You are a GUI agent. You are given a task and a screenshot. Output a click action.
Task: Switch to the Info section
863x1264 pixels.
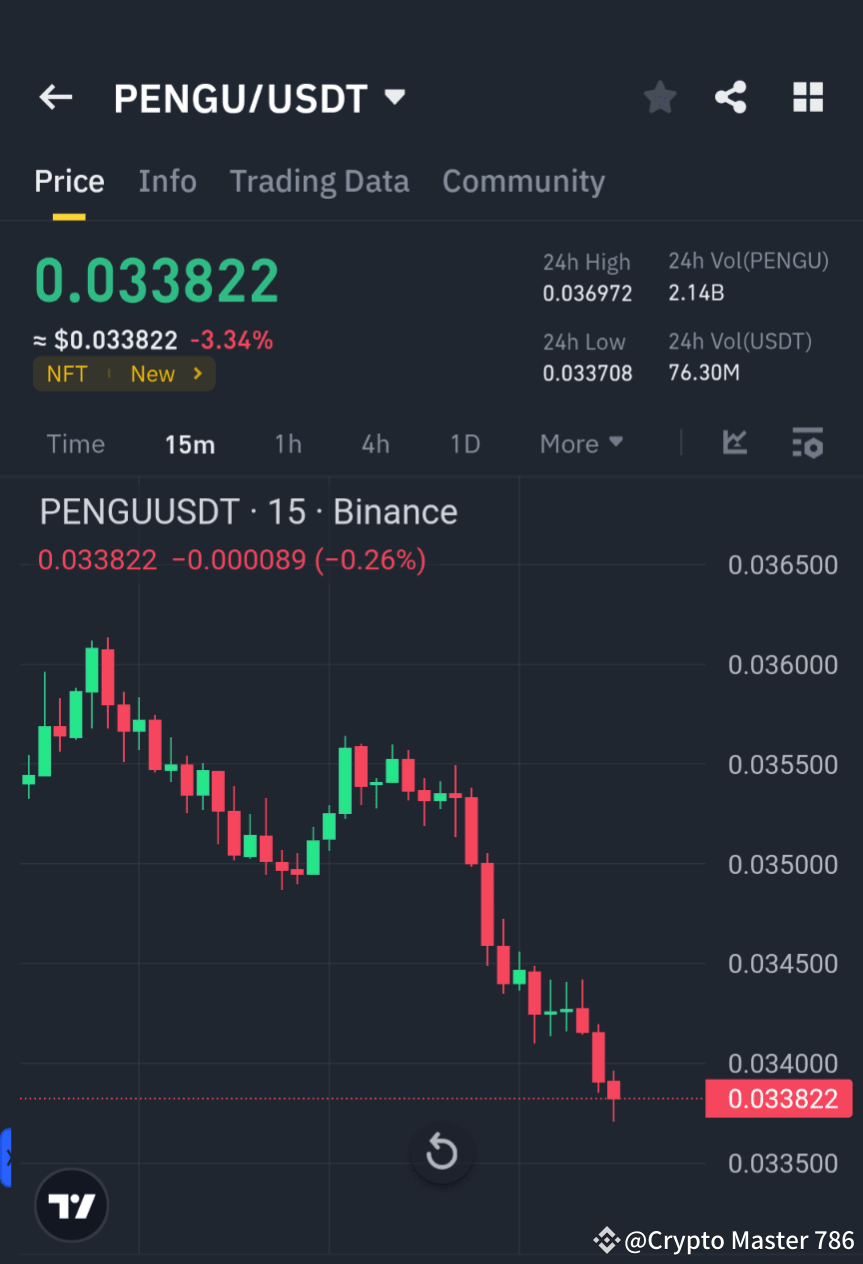tap(167, 181)
